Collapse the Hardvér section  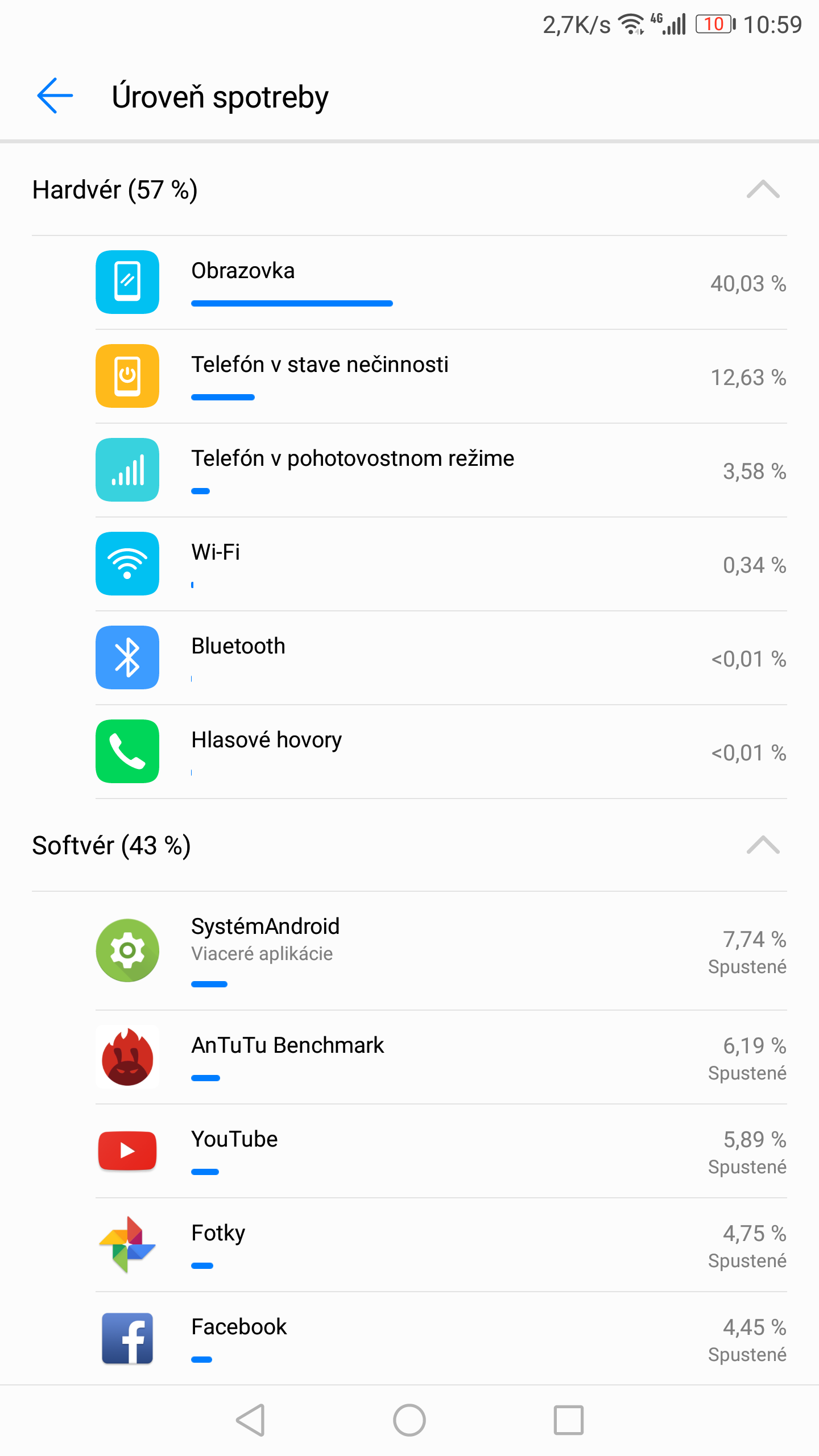pyautogui.click(x=763, y=189)
